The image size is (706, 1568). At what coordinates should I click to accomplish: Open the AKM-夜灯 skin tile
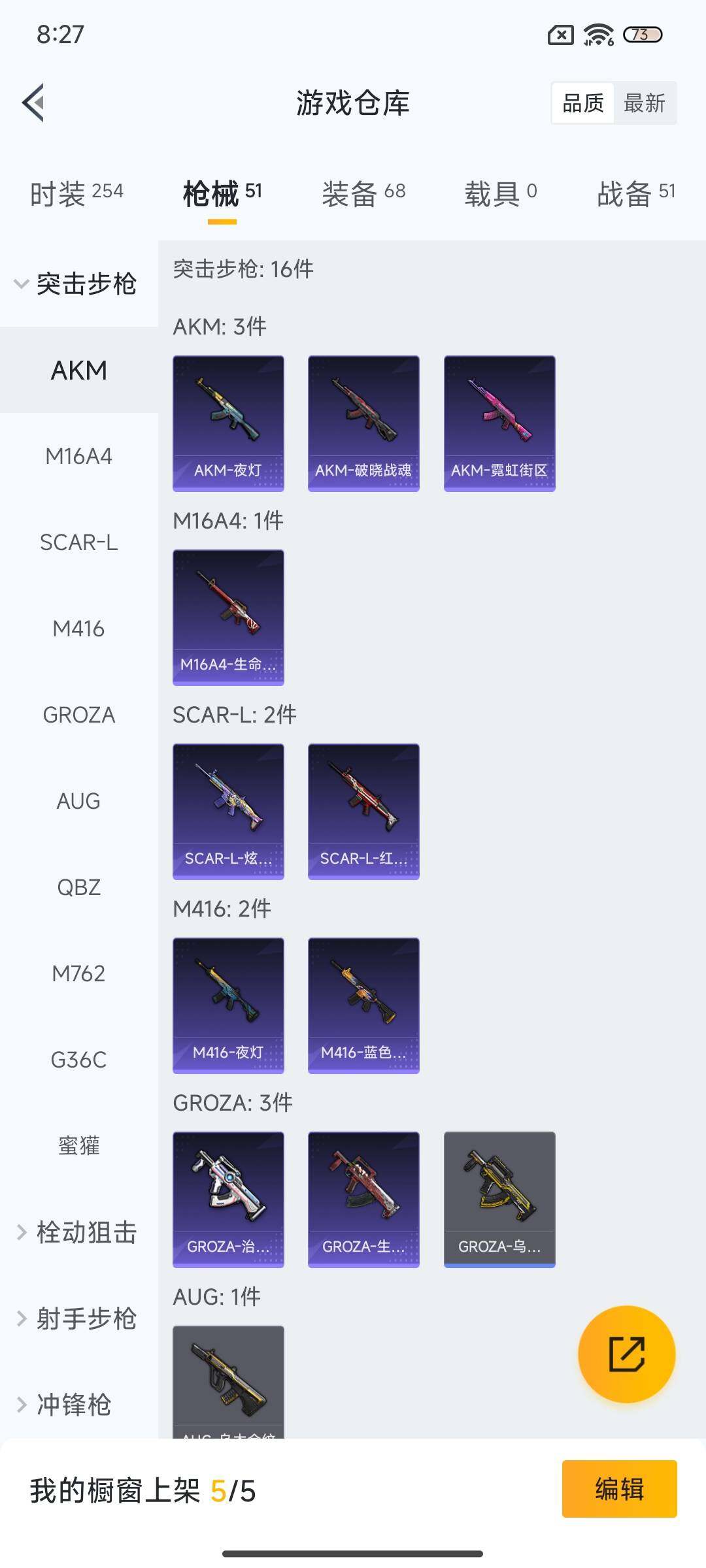228,423
